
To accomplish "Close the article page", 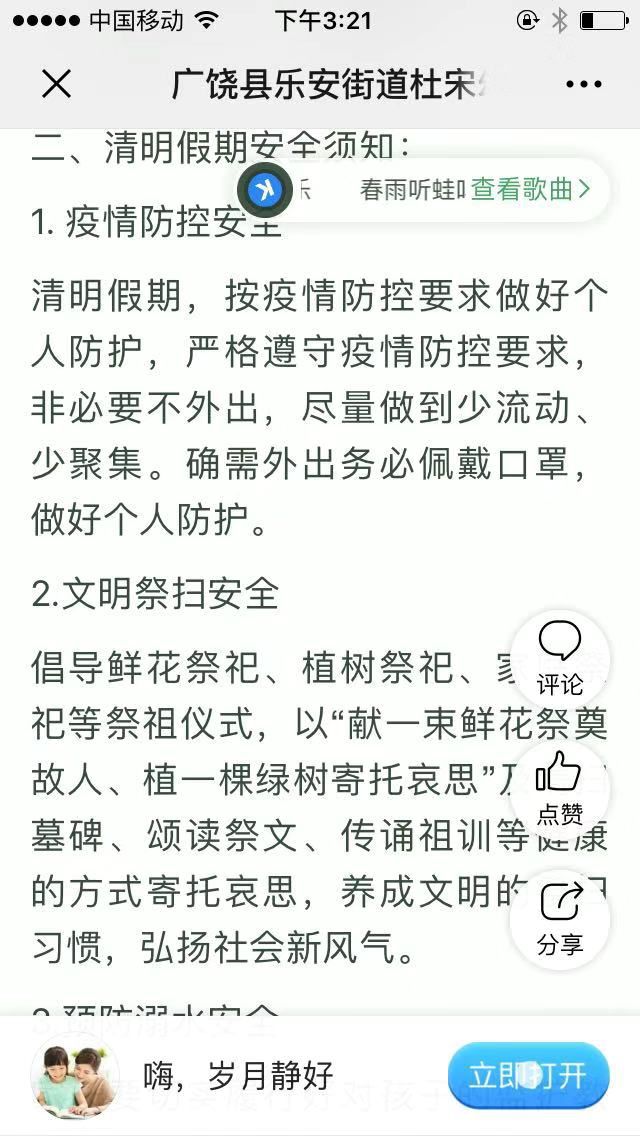I will tap(57, 85).
